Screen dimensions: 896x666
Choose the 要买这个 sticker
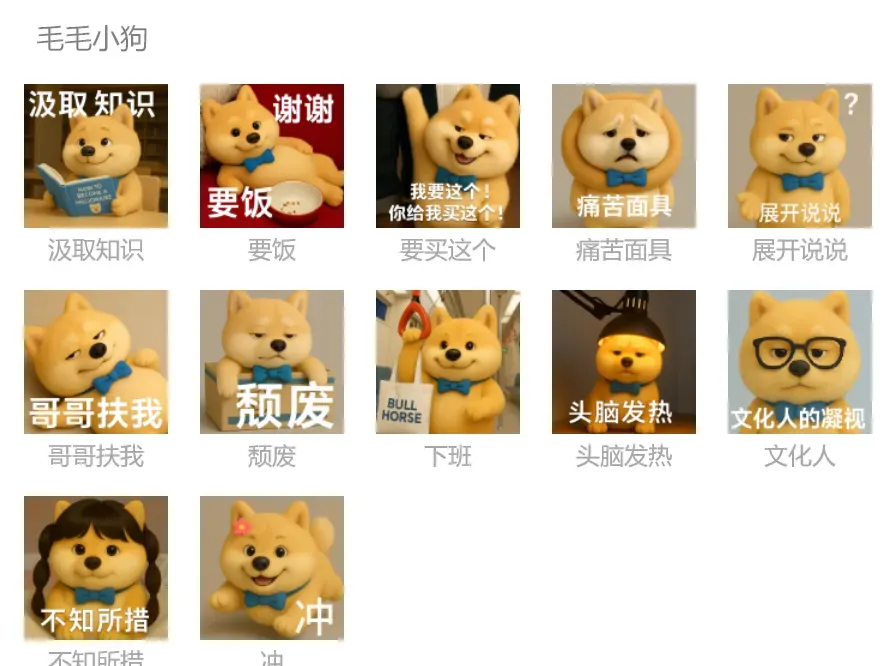click(448, 156)
